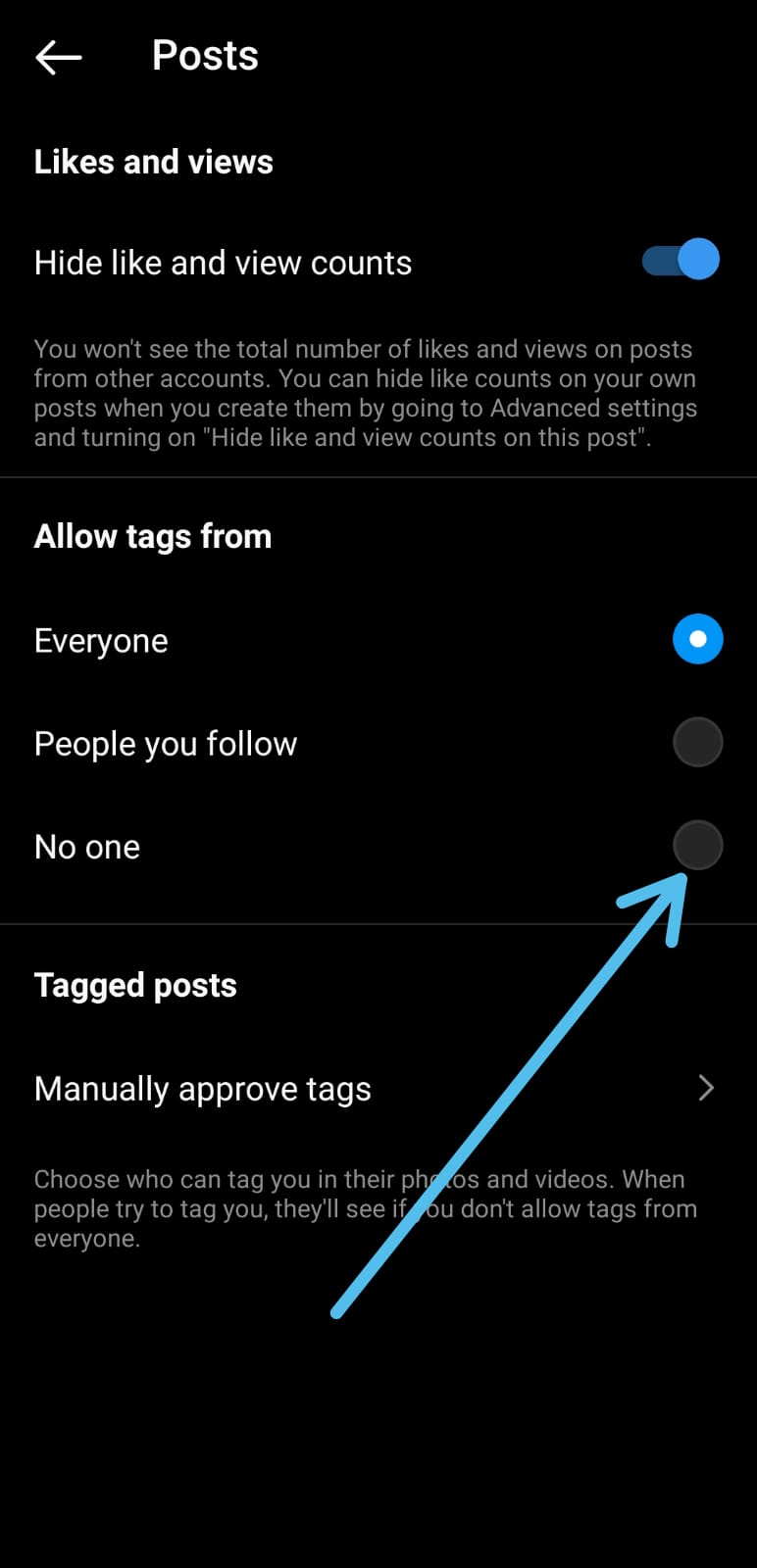
Task: Go back from the Posts screen
Action: [x=58, y=57]
